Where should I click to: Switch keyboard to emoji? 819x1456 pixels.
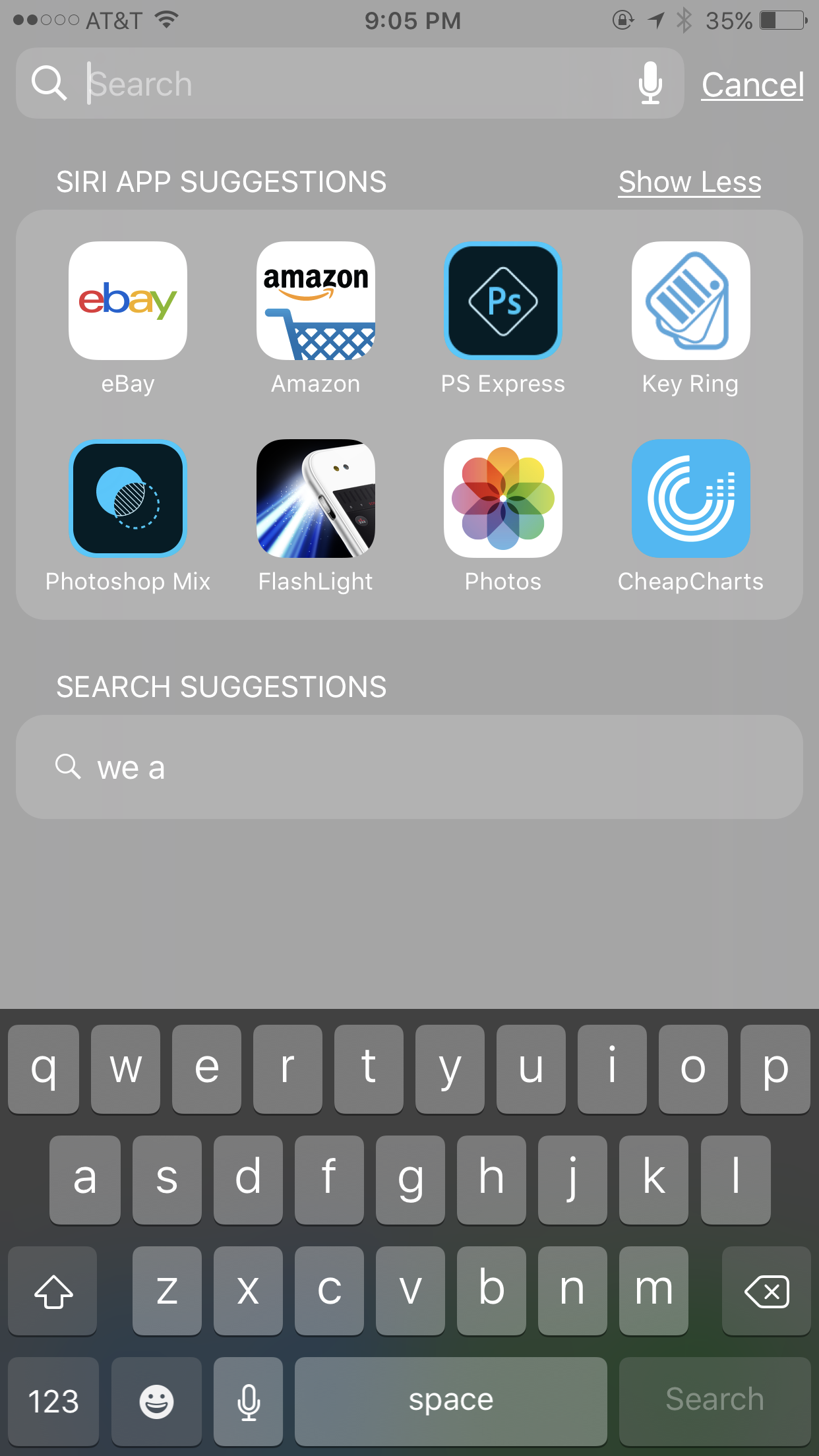[156, 1401]
